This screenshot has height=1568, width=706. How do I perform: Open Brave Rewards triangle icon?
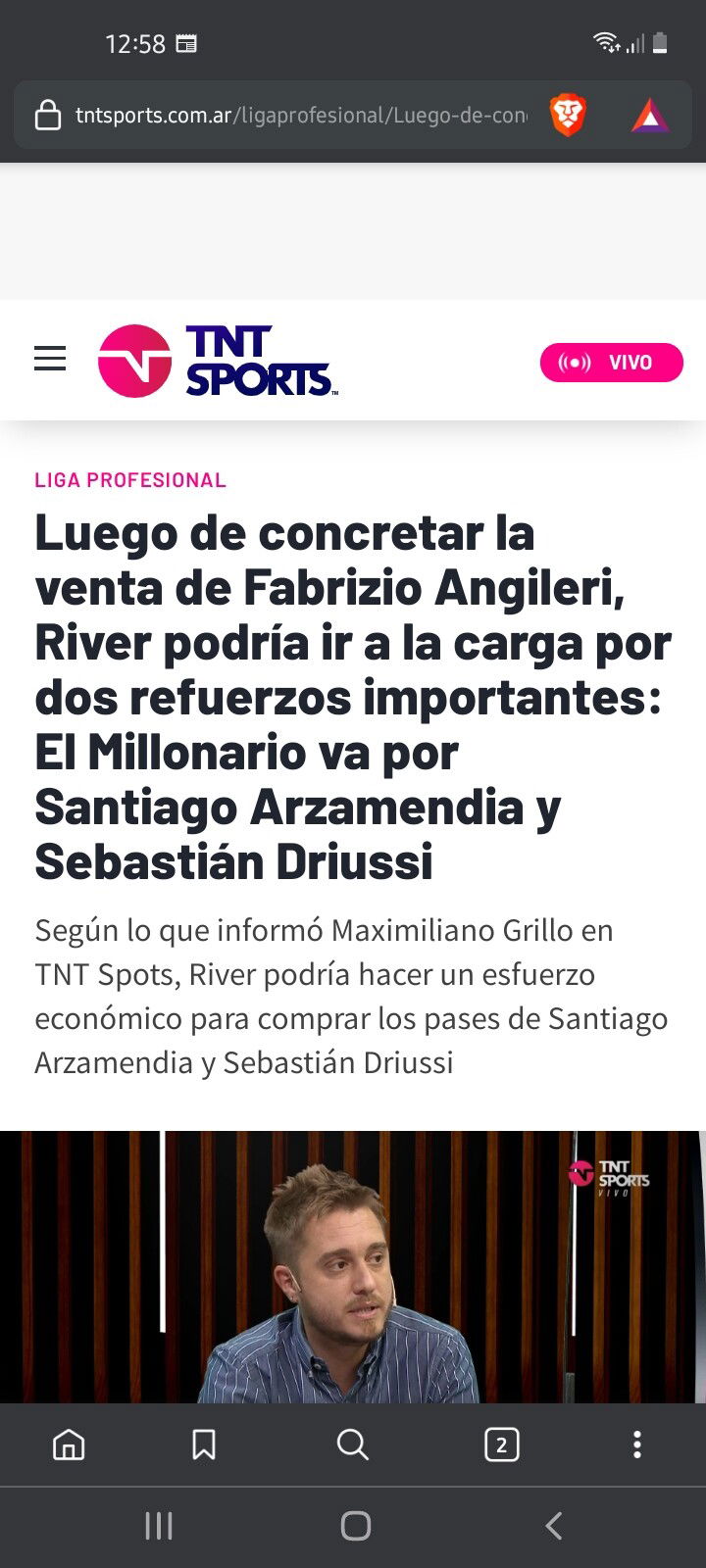(x=649, y=116)
